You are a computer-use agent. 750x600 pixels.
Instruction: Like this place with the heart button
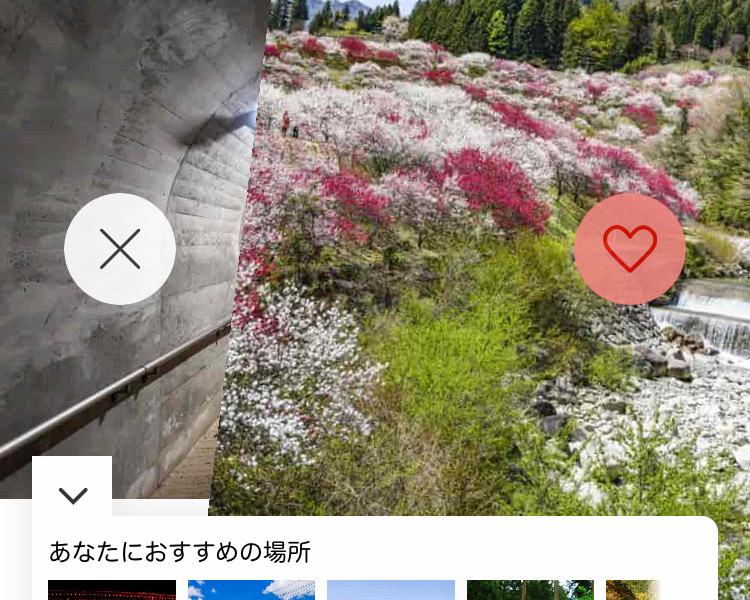[x=630, y=249]
